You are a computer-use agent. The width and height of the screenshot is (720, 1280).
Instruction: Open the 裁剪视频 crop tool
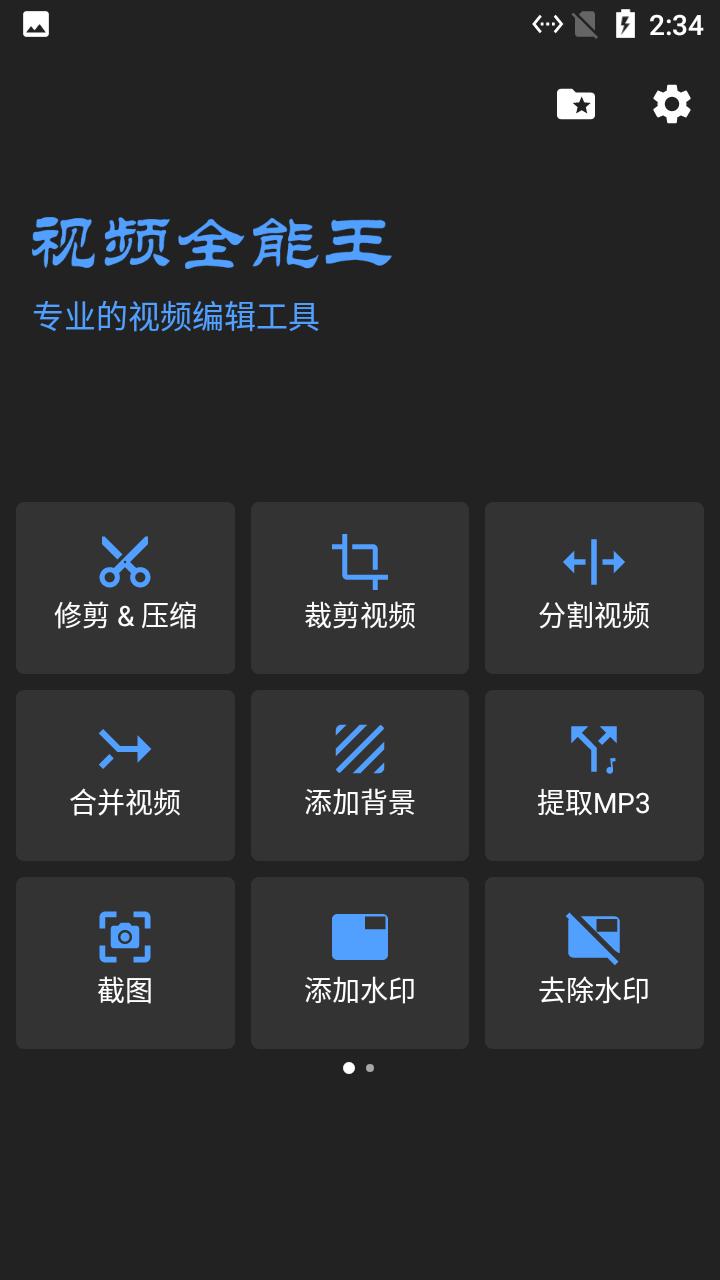pyautogui.click(x=359, y=588)
